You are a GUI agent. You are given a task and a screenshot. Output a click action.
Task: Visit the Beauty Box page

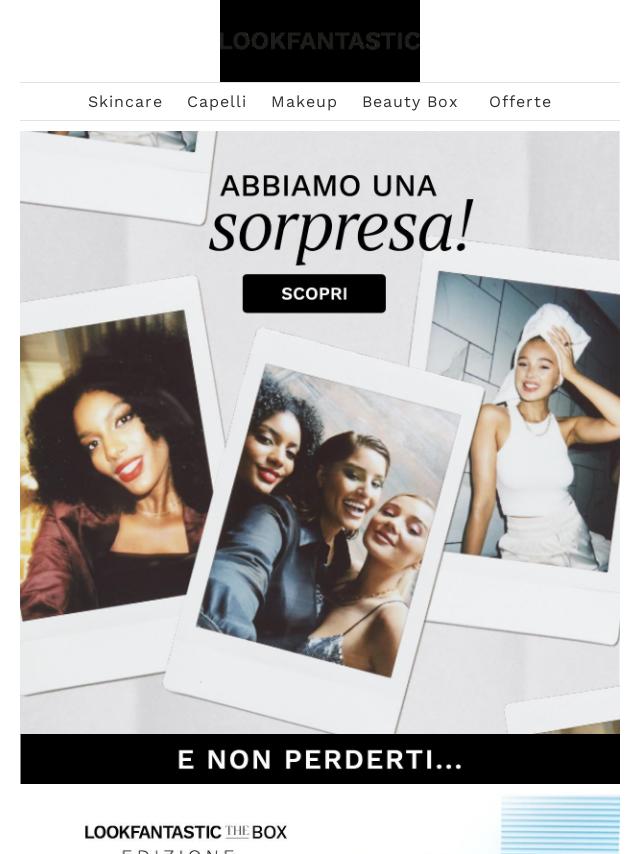pos(410,102)
